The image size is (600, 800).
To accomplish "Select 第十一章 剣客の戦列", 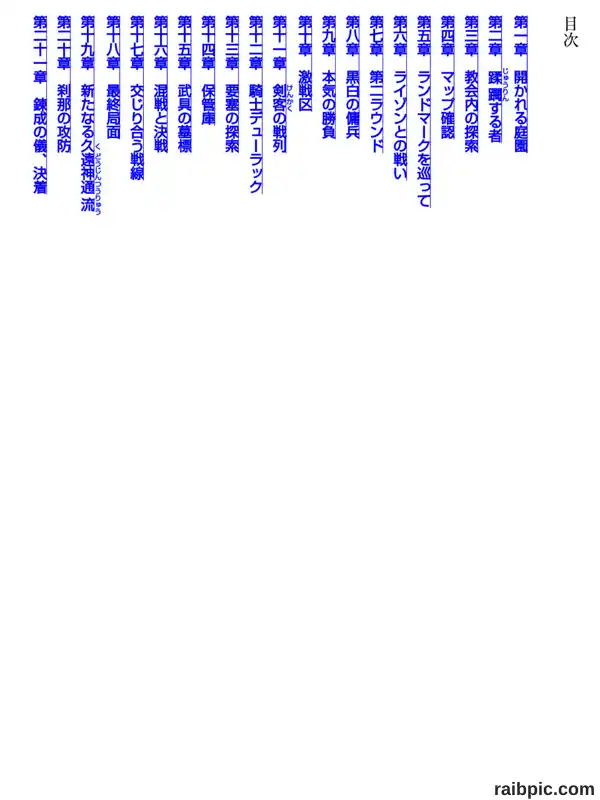I will pos(281,84).
